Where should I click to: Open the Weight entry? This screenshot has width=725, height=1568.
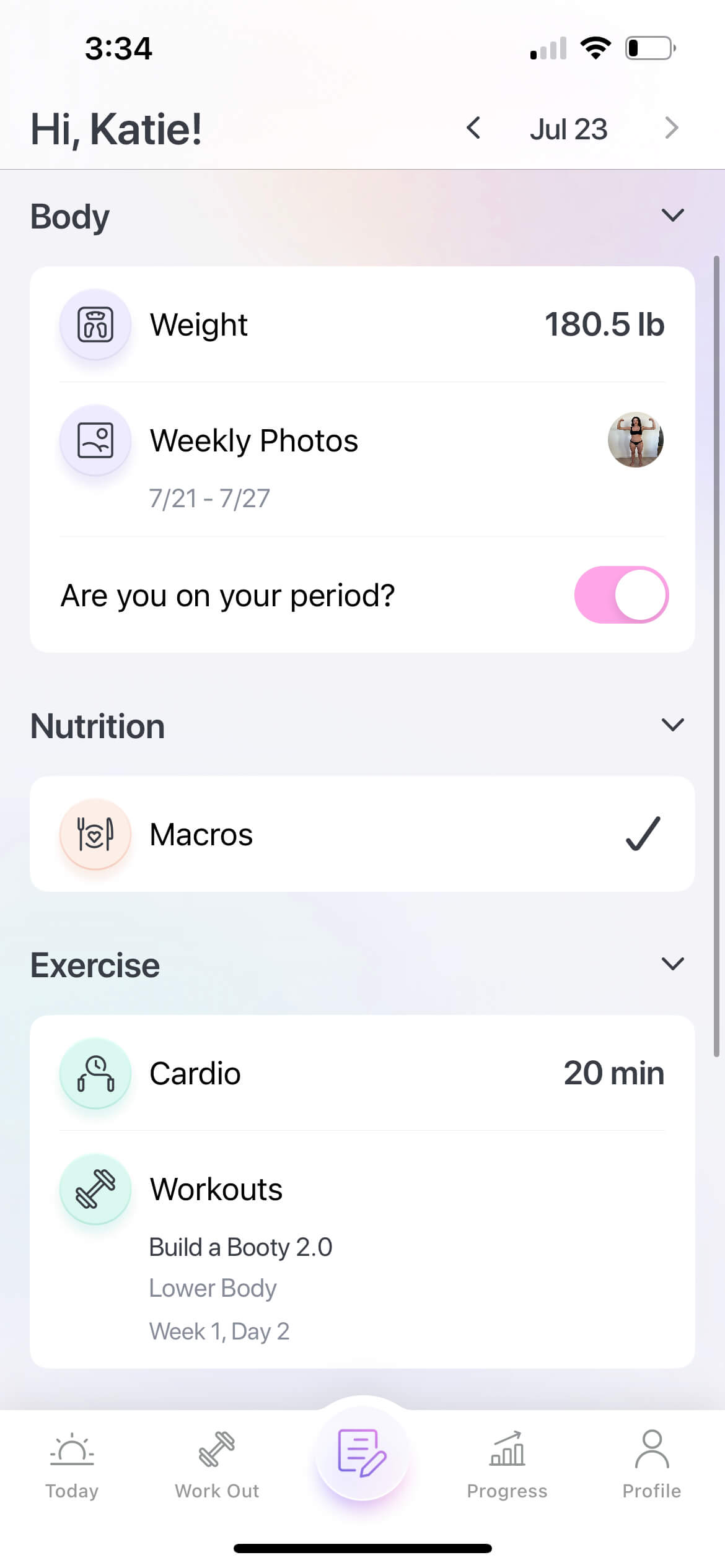(x=362, y=324)
